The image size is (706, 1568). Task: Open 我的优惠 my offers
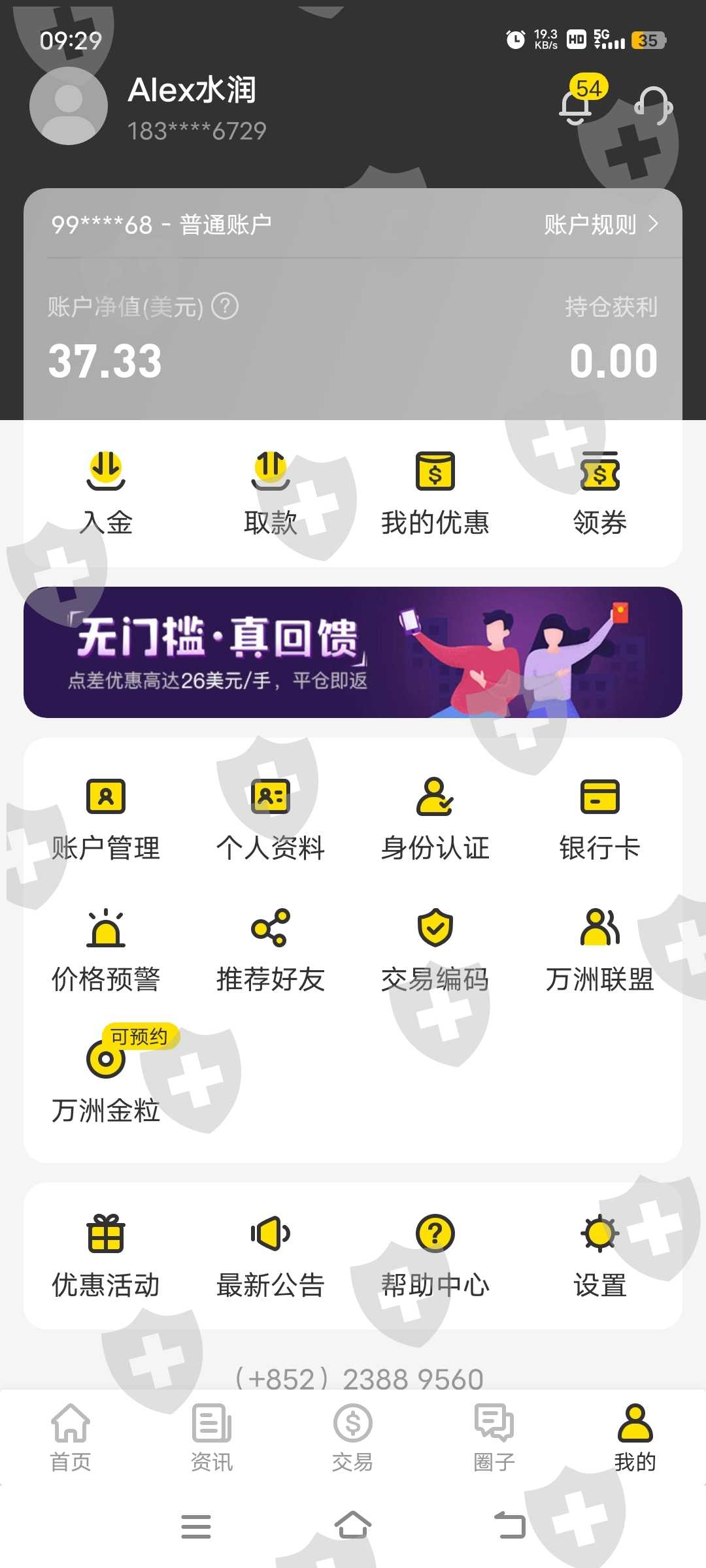tap(435, 493)
